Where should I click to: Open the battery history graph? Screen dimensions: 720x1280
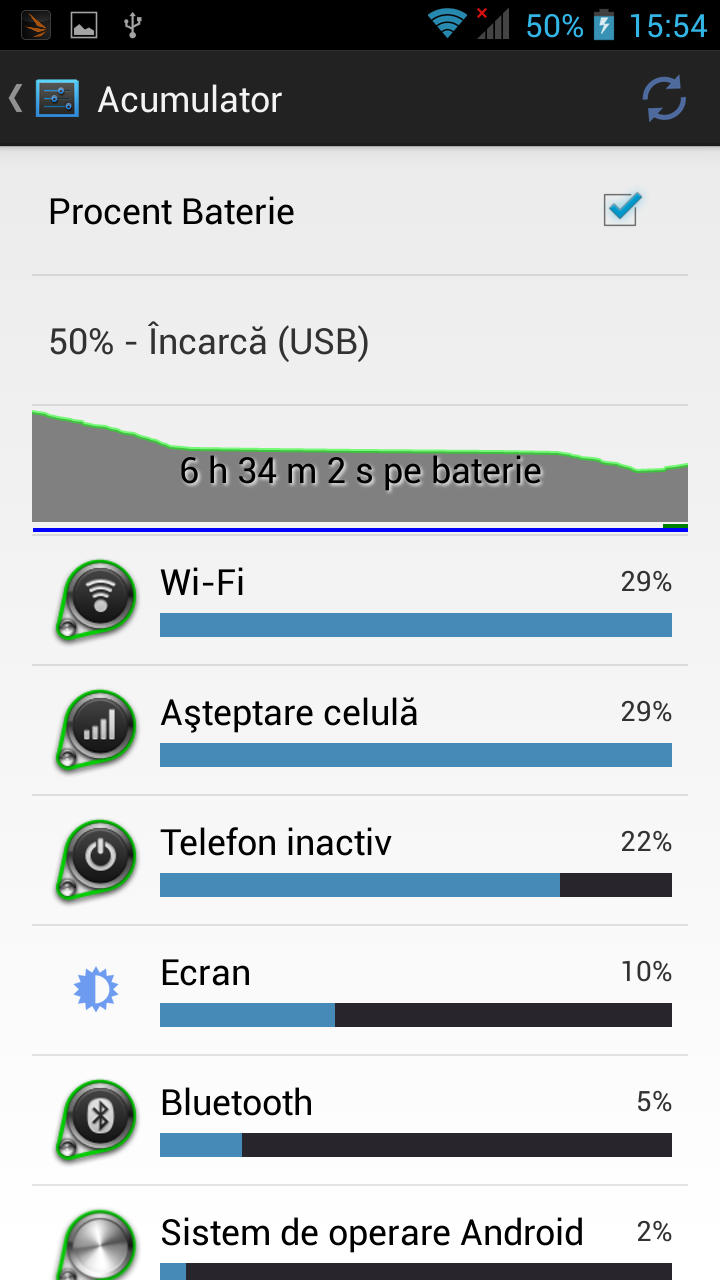[360, 470]
